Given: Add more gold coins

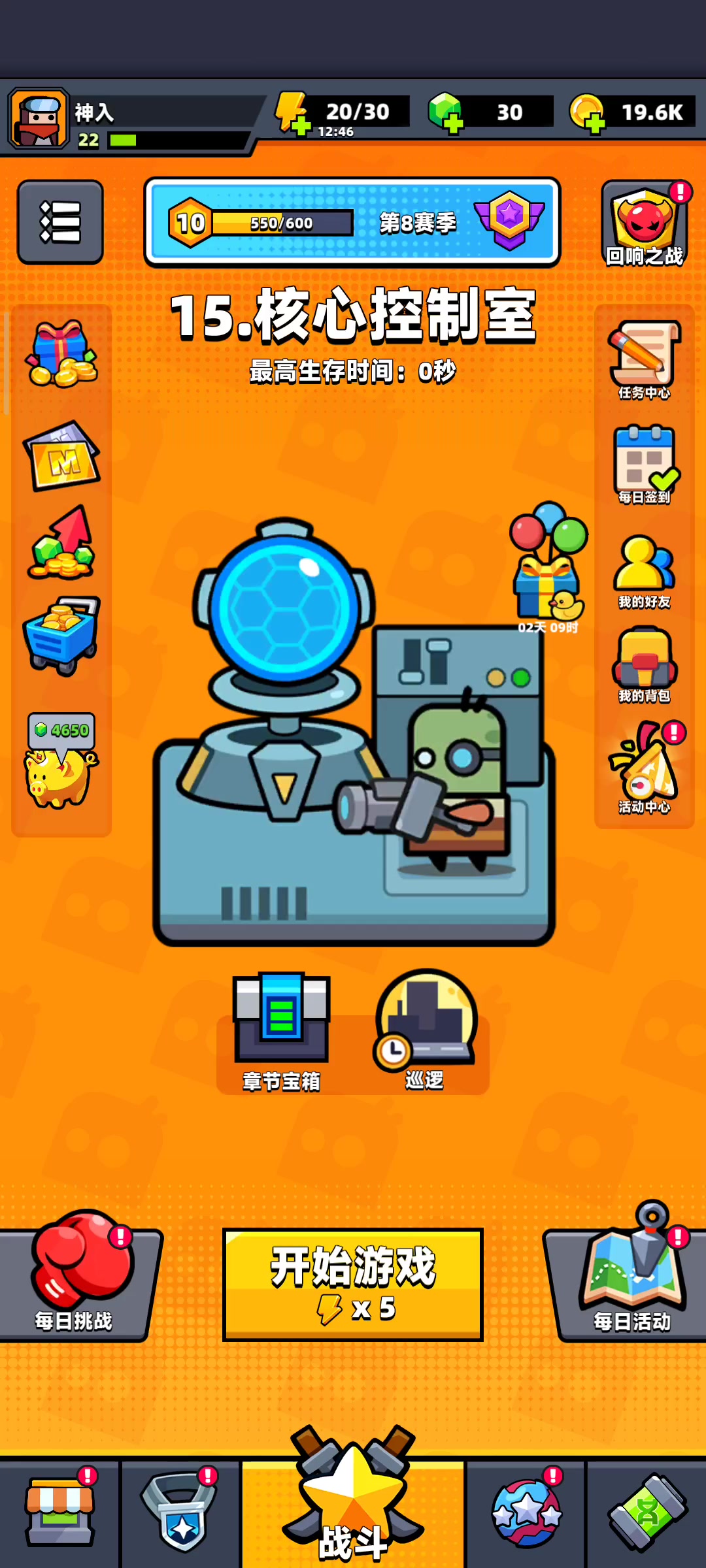Looking at the screenshot, I should [x=587, y=112].
